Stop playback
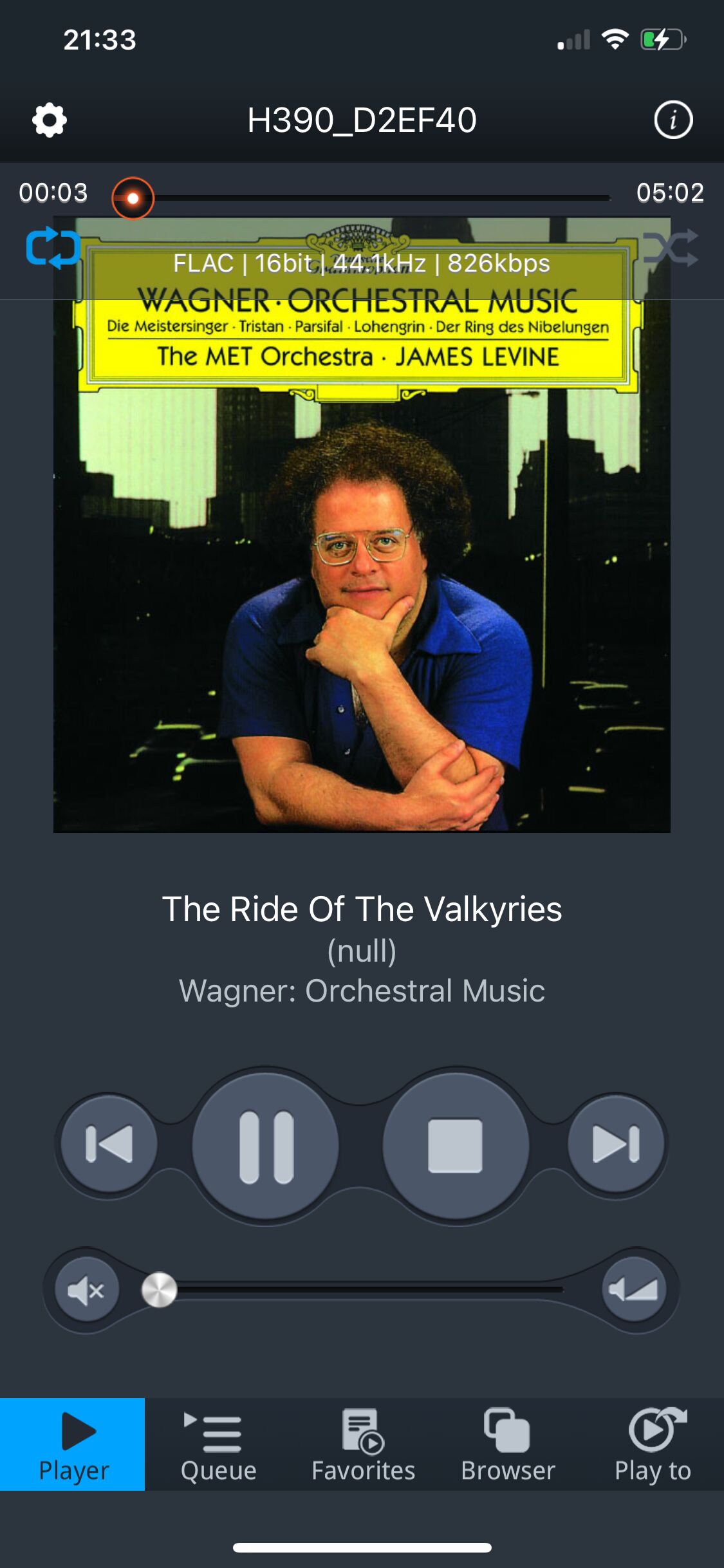The width and height of the screenshot is (724, 1568). point(456,1146)
